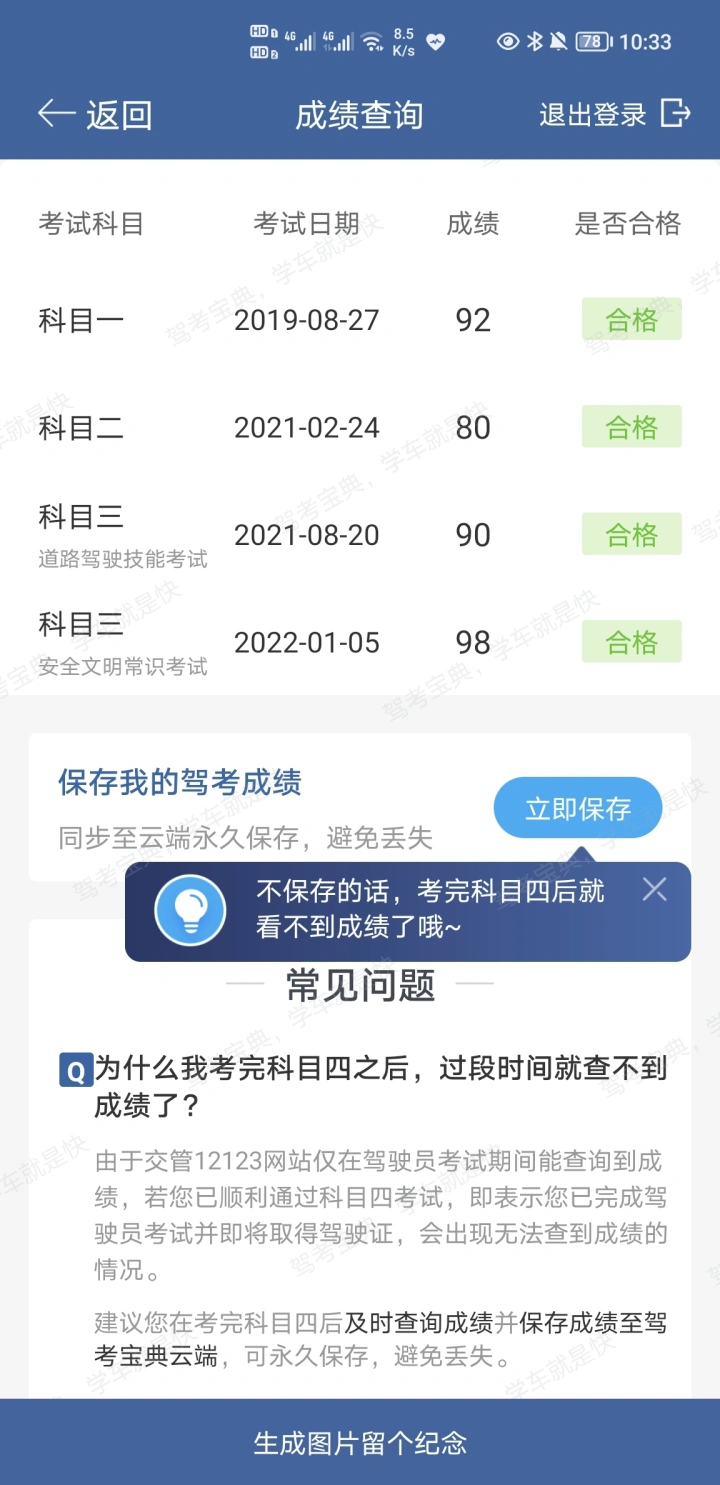
Task: Dismiss the save reminder tooltip
Action: pos(655,889)
